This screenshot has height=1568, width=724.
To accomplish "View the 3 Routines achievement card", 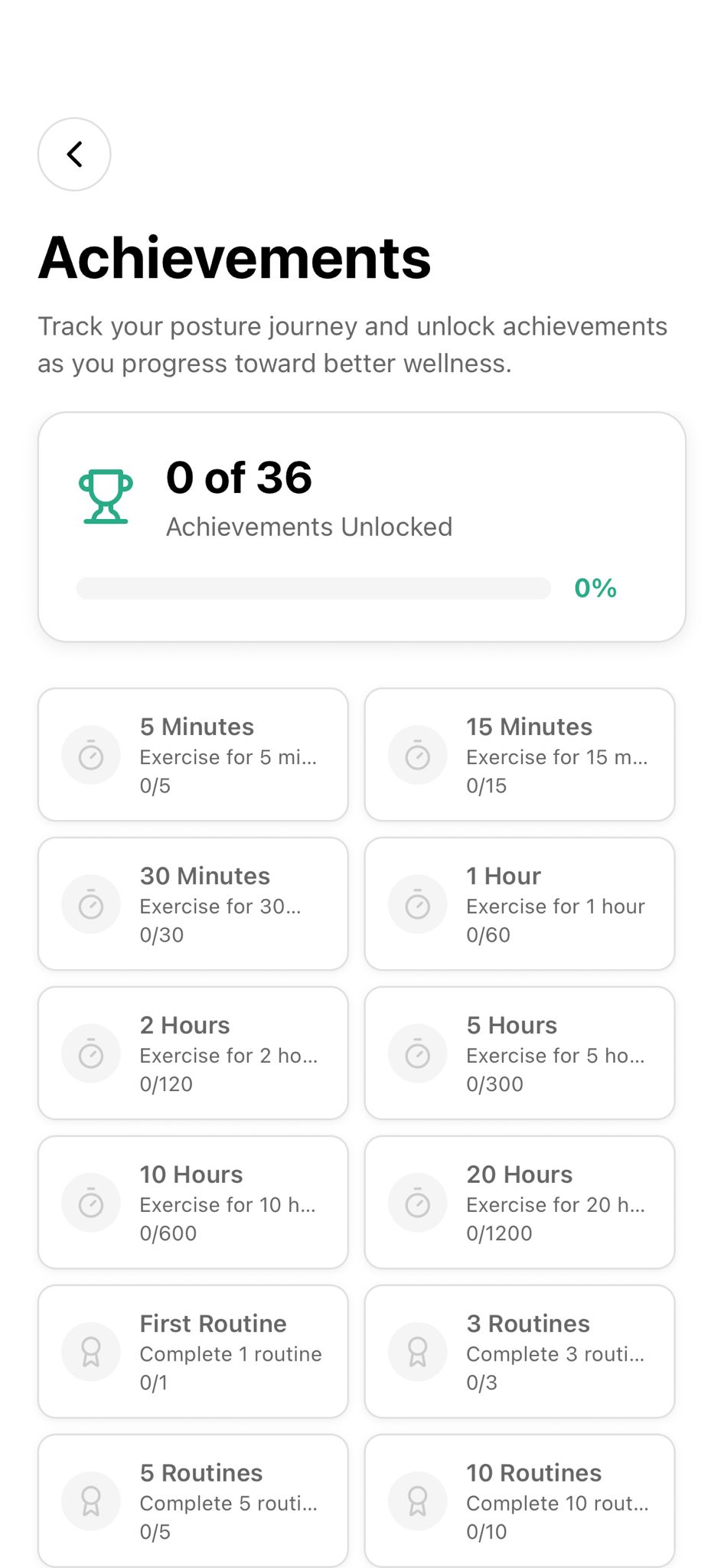I will pos(520,1351).
